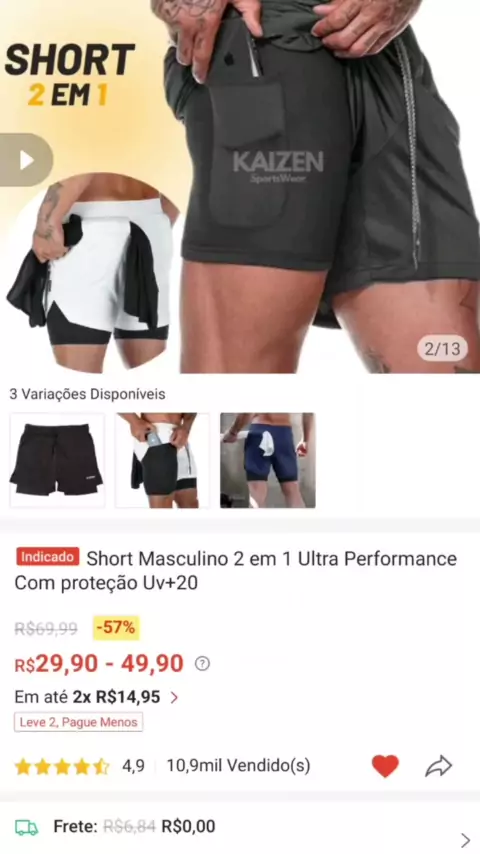This screenshot has height=854, width=480.
Task: View installment options 2x R$14,95
Action: click(96, 697)
